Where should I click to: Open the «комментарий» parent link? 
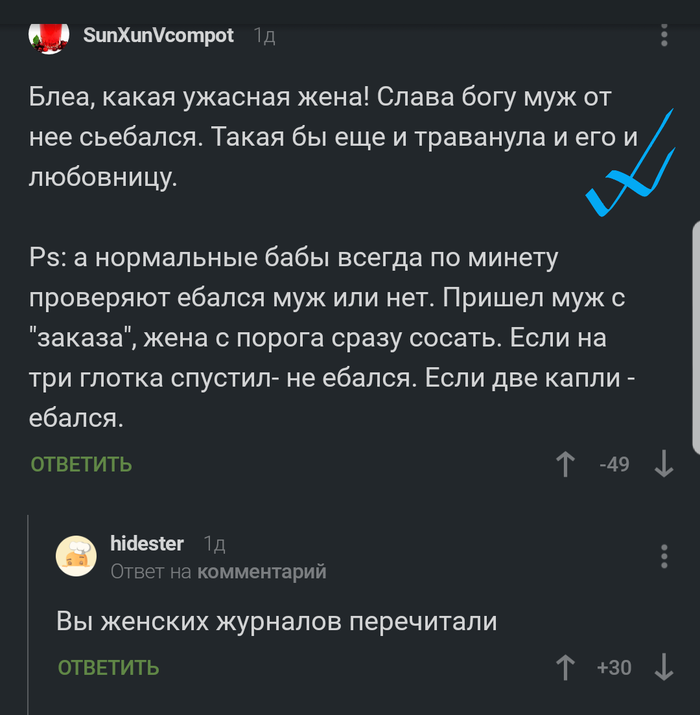[x=262, y=572]
